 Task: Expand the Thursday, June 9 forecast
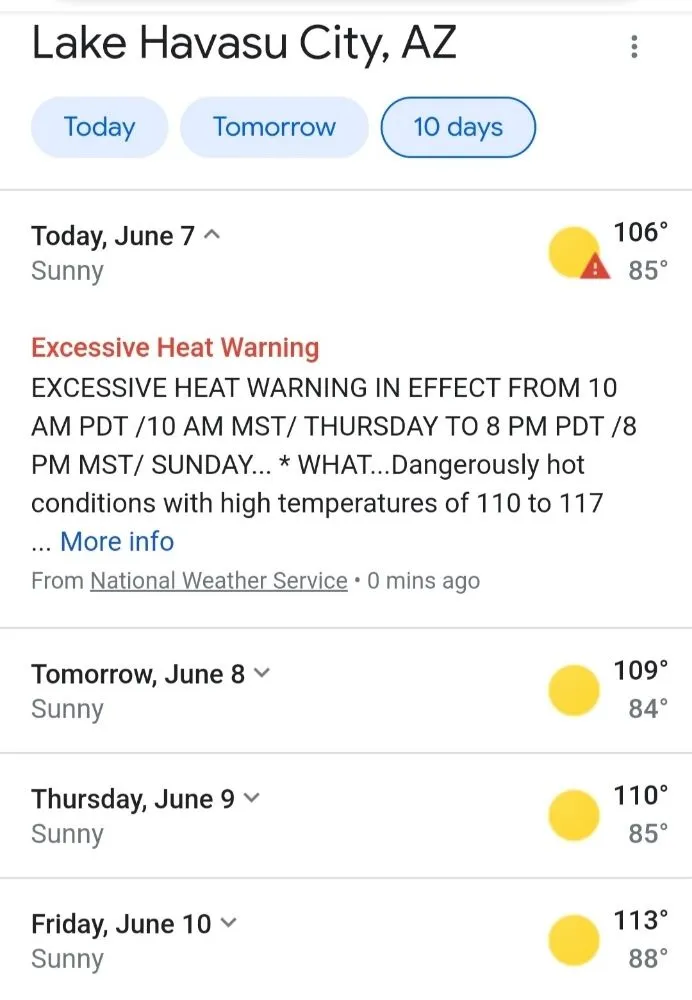(x=252, y=799)
